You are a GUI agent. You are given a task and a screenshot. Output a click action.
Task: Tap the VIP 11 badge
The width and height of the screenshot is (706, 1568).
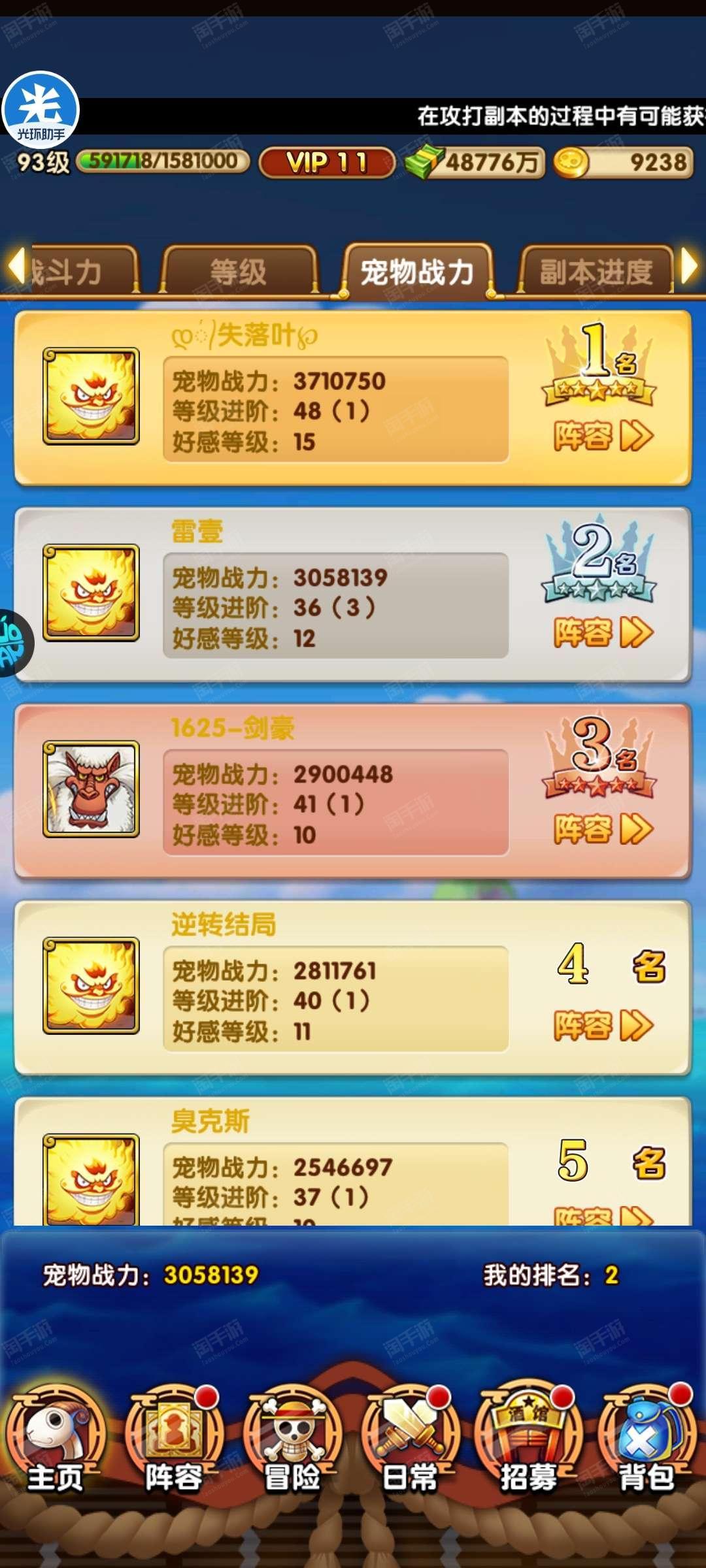[x=327, y=162]
